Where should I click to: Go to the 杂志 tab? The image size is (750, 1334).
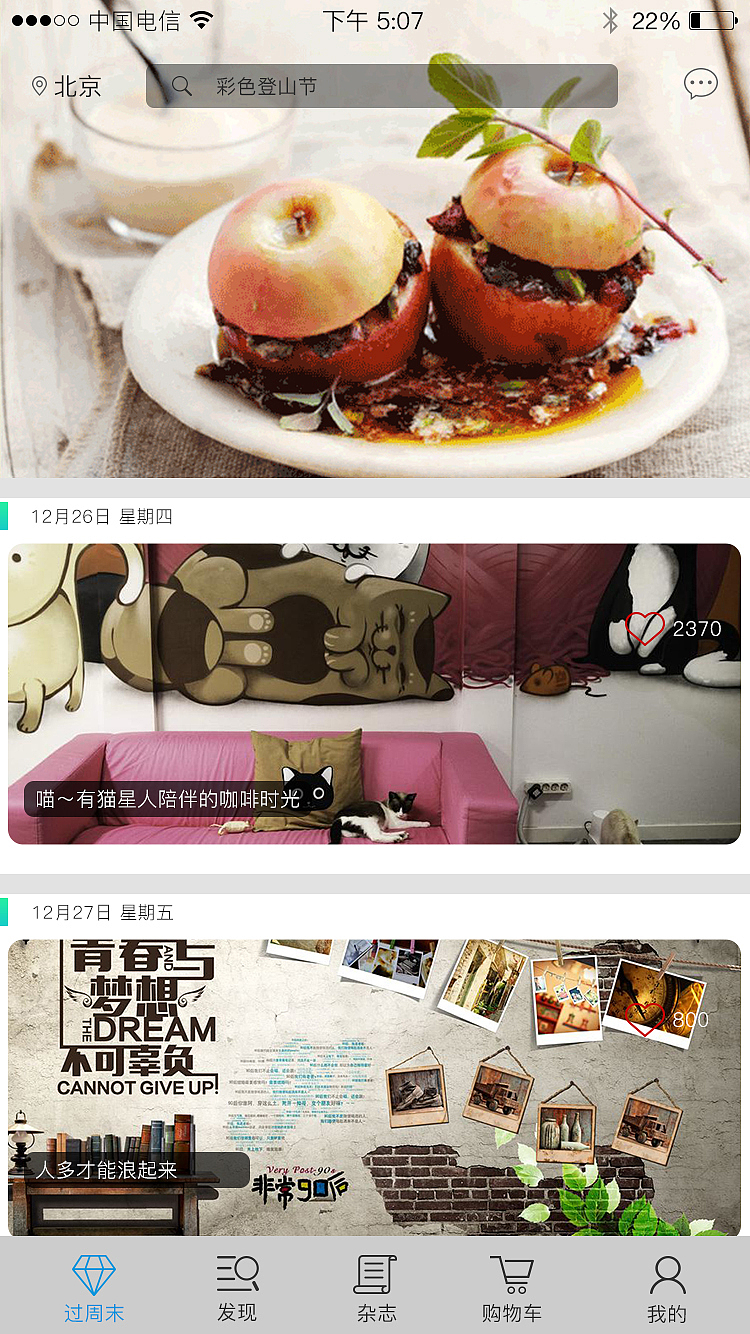[376, 1290]
